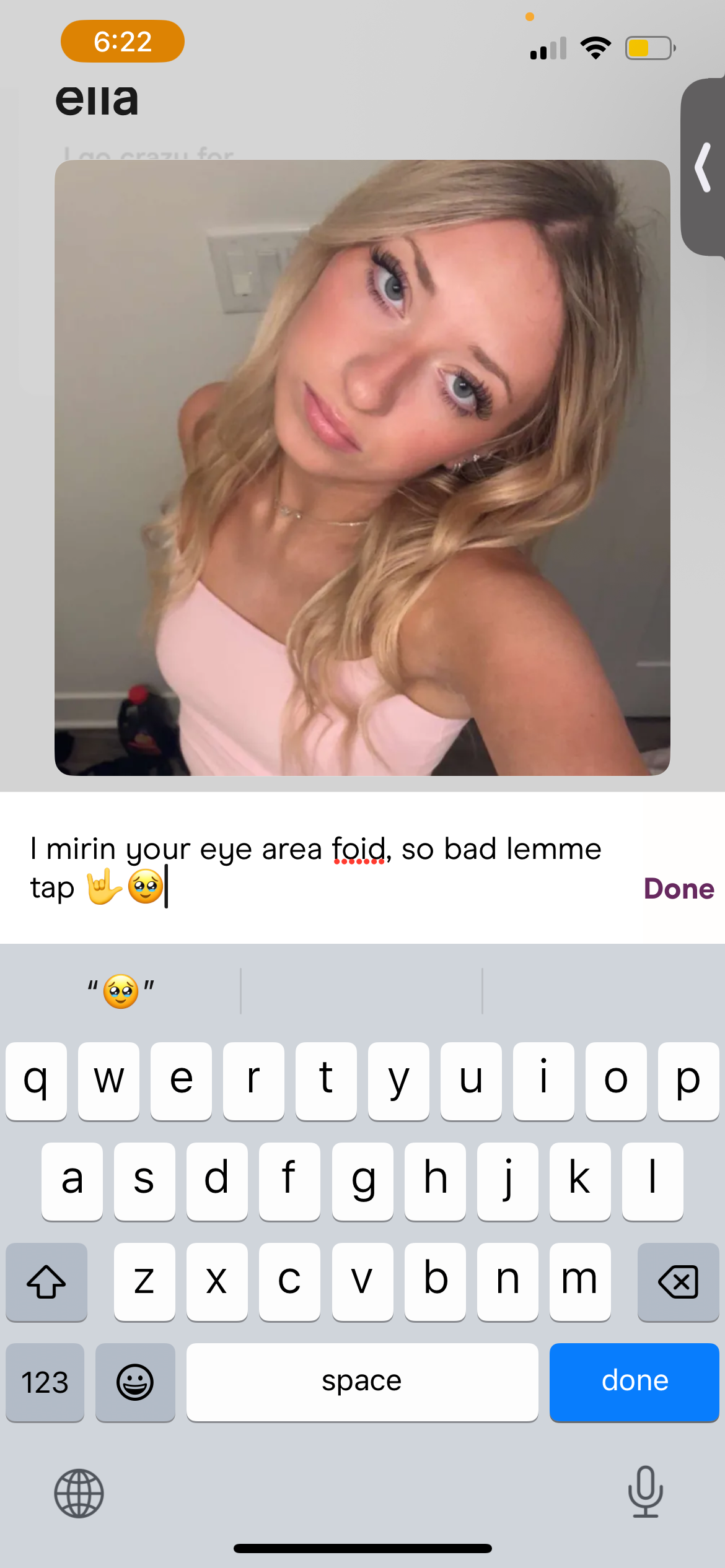
Task: Tap purple Done next to the comment
Action: 679,888
